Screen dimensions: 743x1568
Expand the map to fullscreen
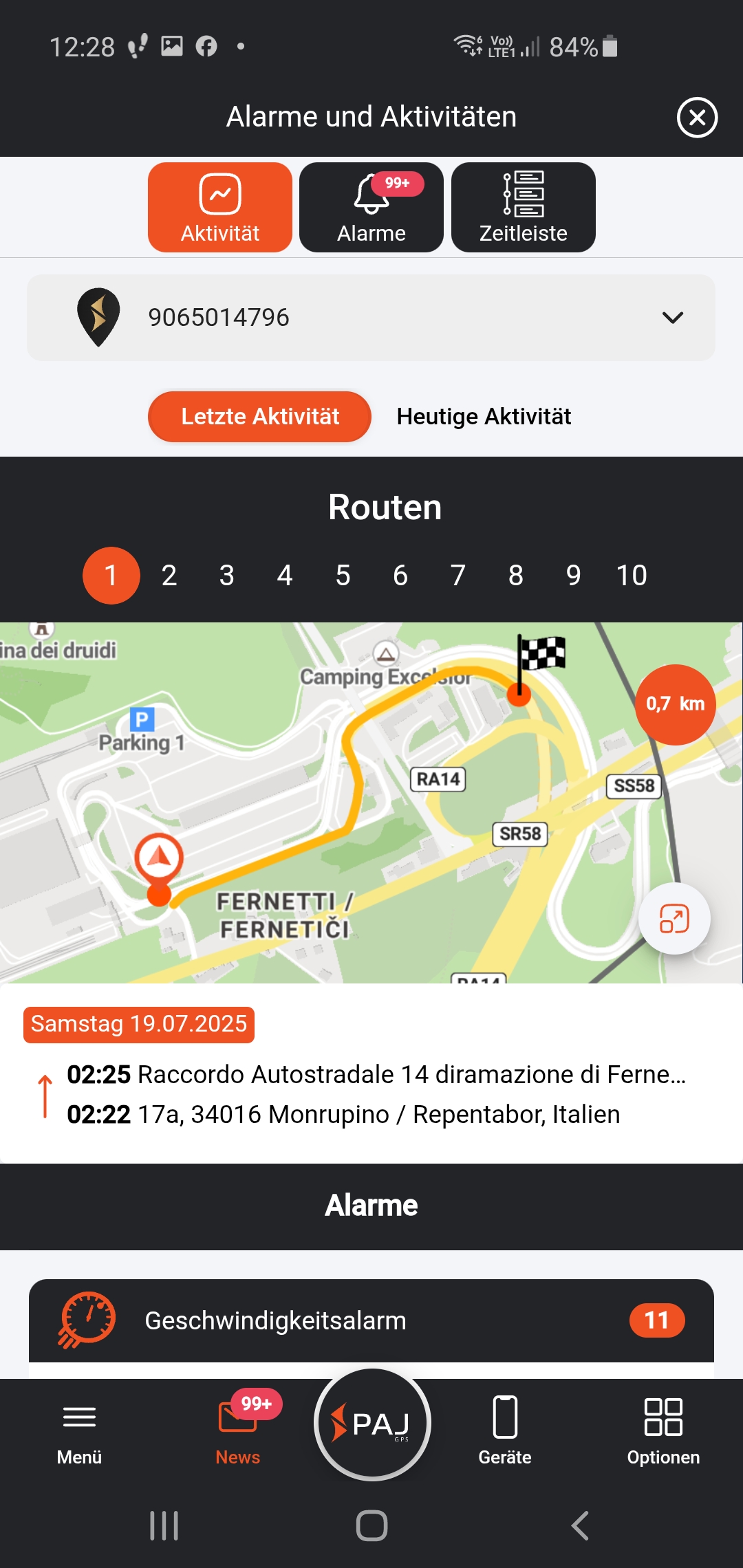click(674, 919)
